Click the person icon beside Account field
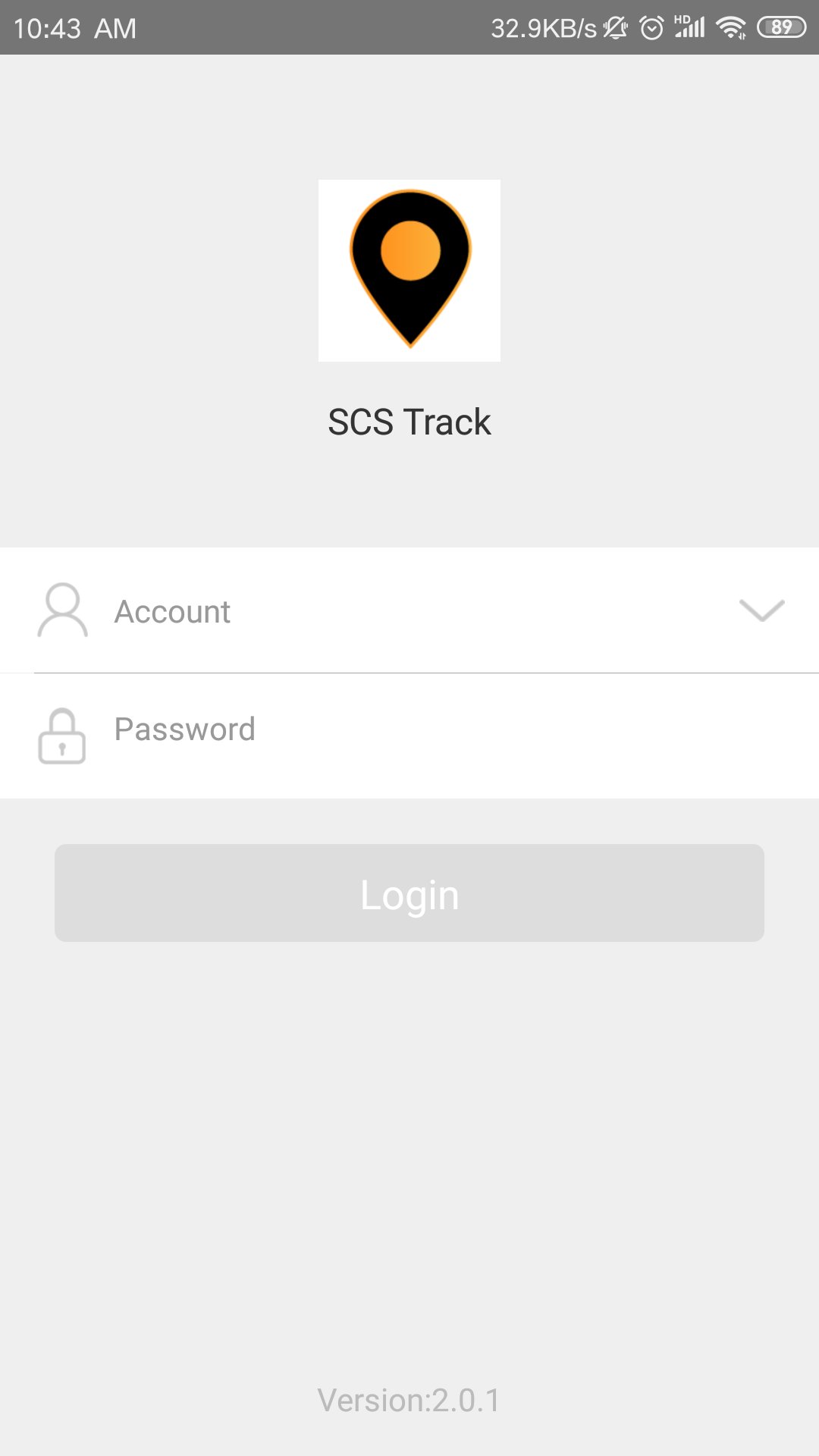 (x=63, y=610)
